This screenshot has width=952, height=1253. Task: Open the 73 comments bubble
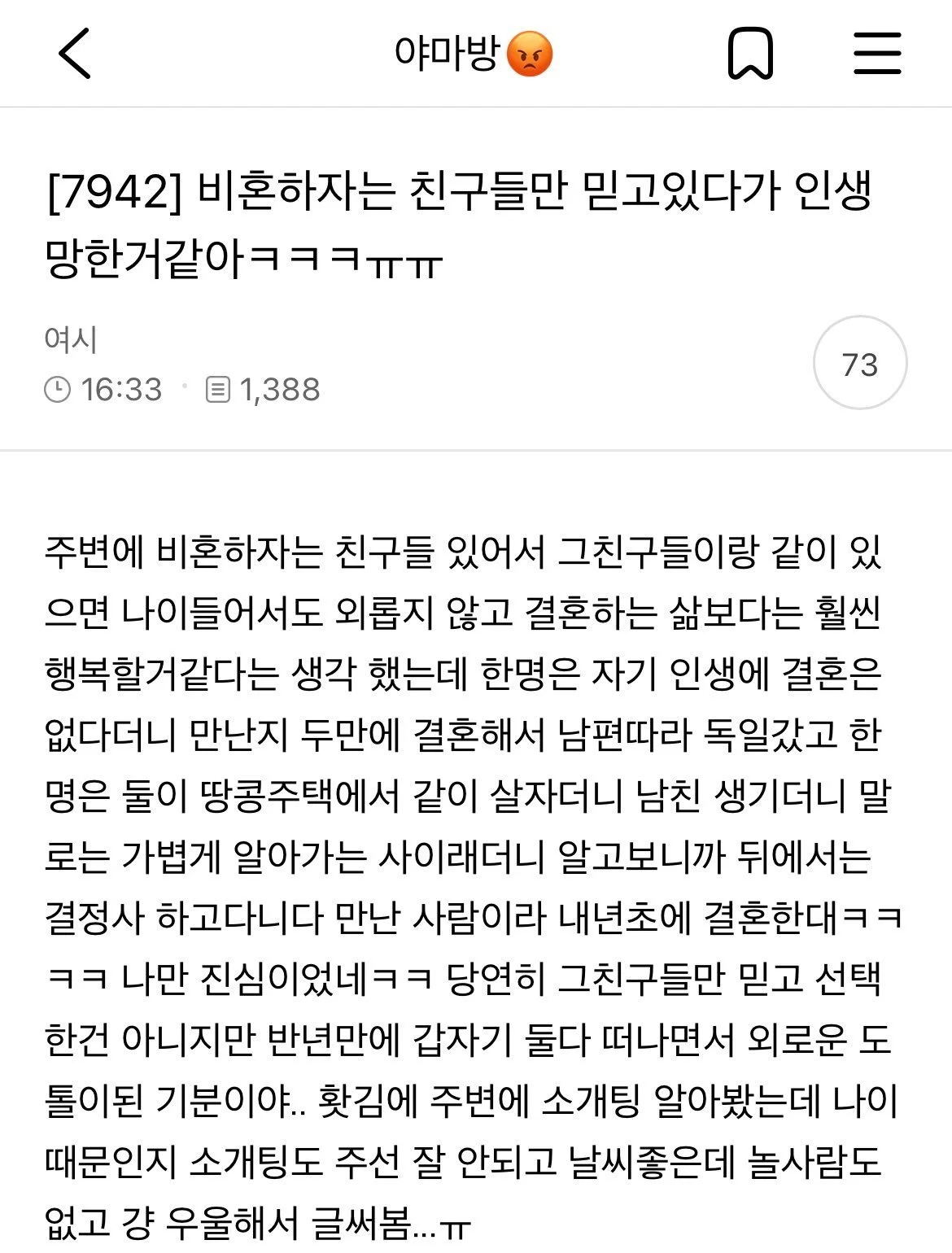859,364
